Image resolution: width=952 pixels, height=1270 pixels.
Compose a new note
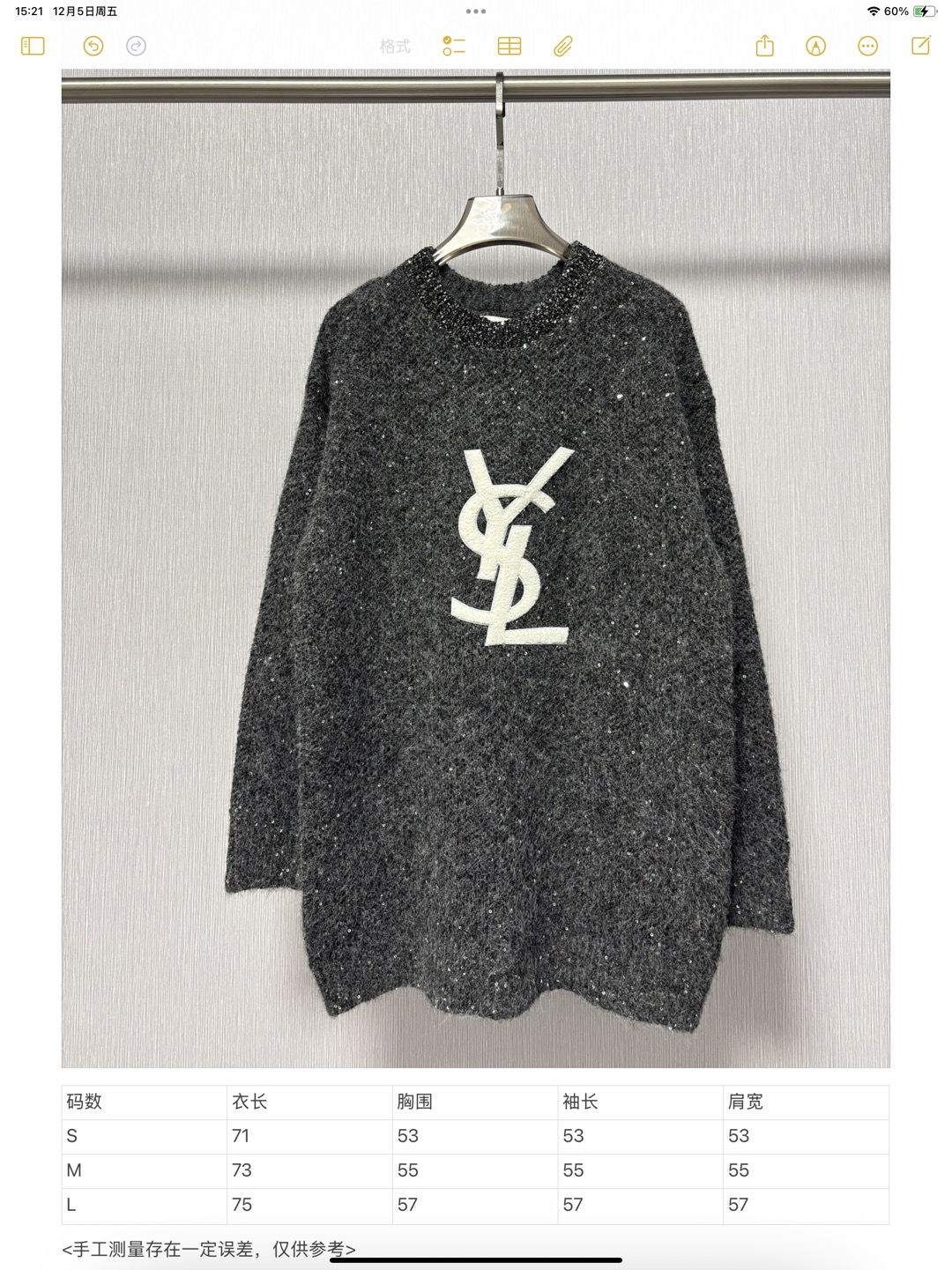tap(921, 46)
